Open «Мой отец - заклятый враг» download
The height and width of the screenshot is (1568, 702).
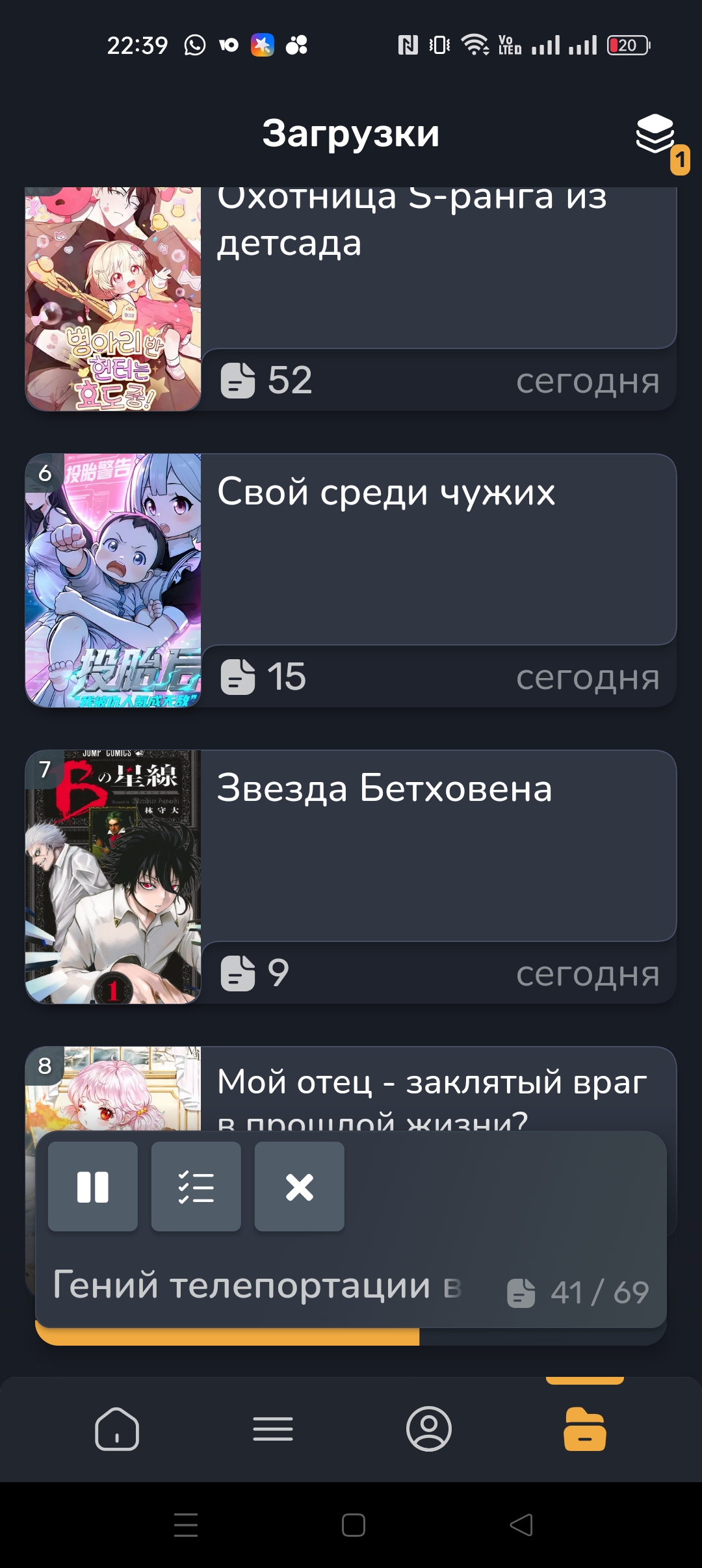coord(432,1083)
